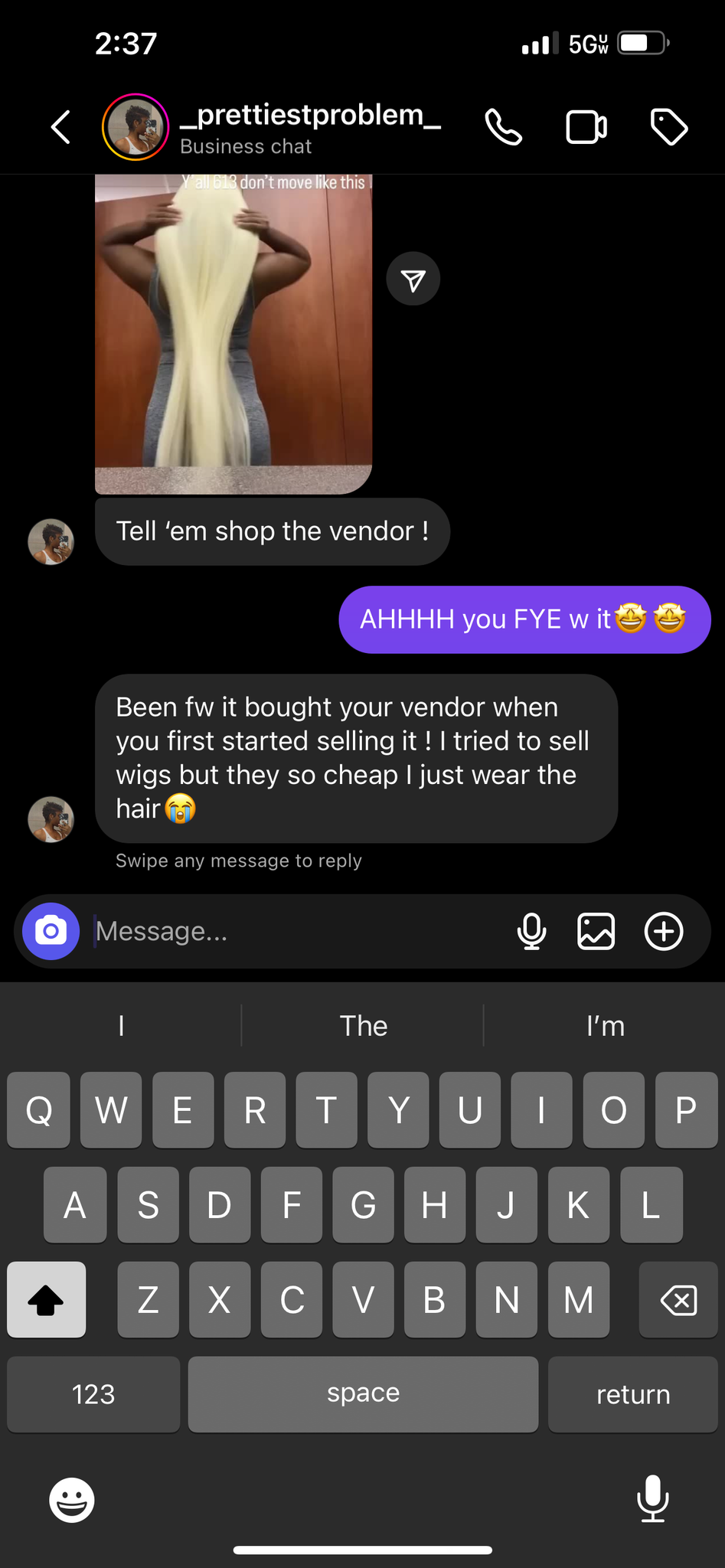
Task: Go back to the inbox
Action: tap(61, 127)
